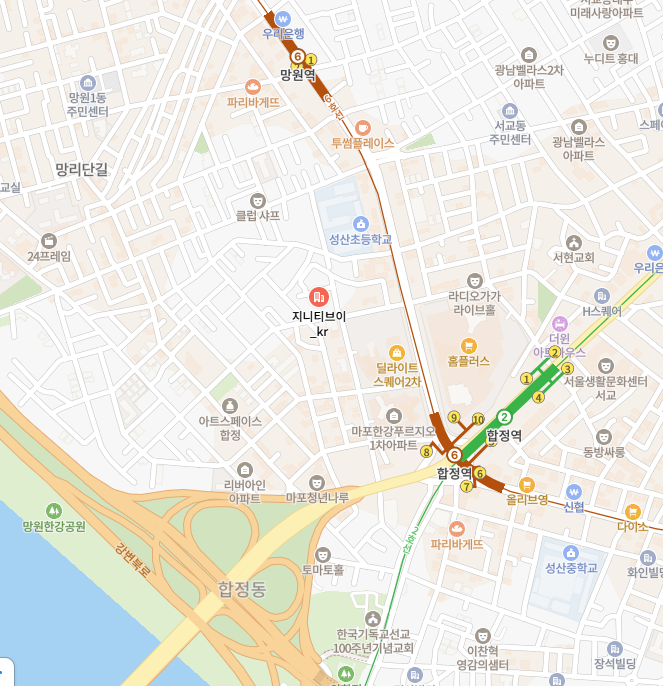The width and height of the screenshot is (663, 686).
Task: Select the 성산초등학교 school marker
Action: click(361, 223)
